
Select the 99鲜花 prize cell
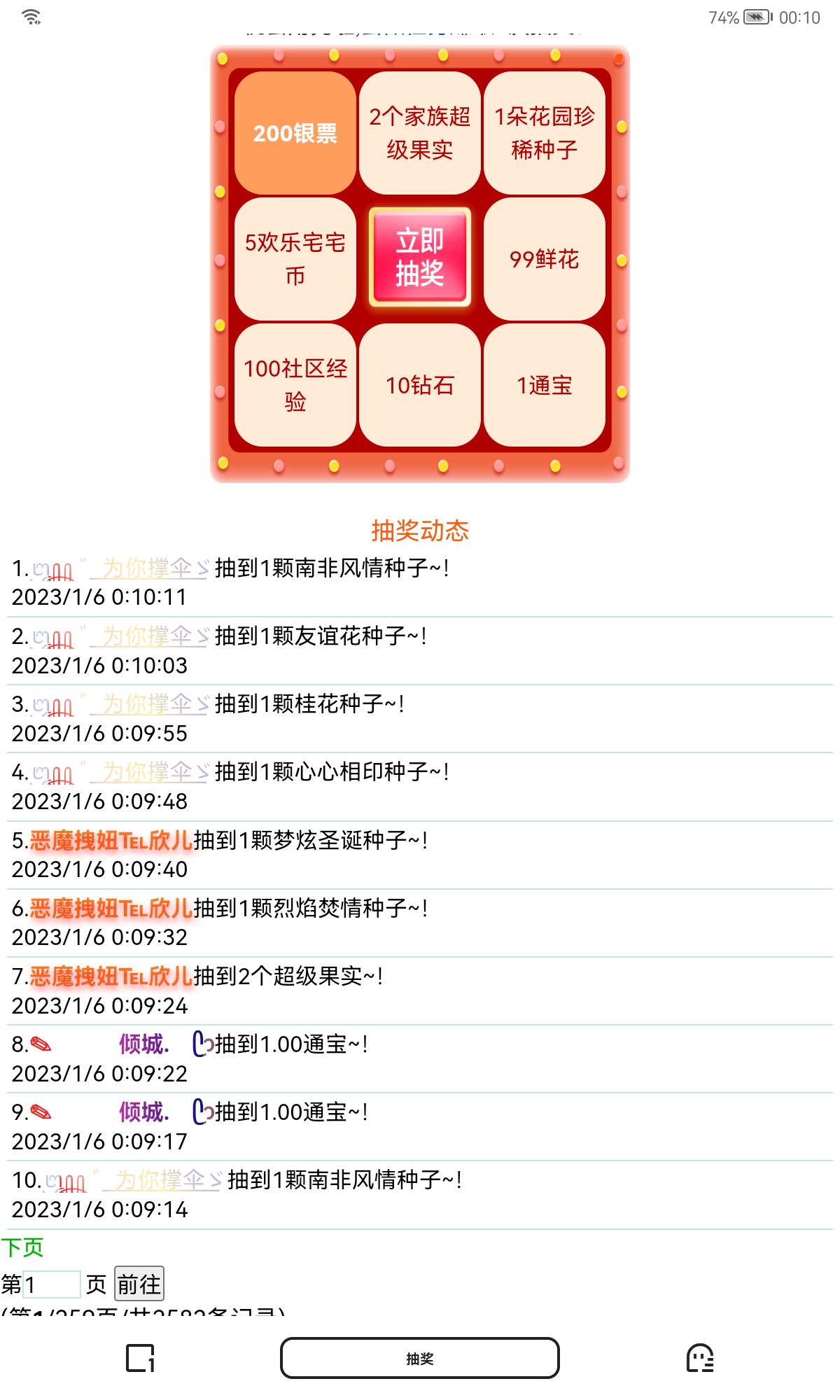click(544, 258)
